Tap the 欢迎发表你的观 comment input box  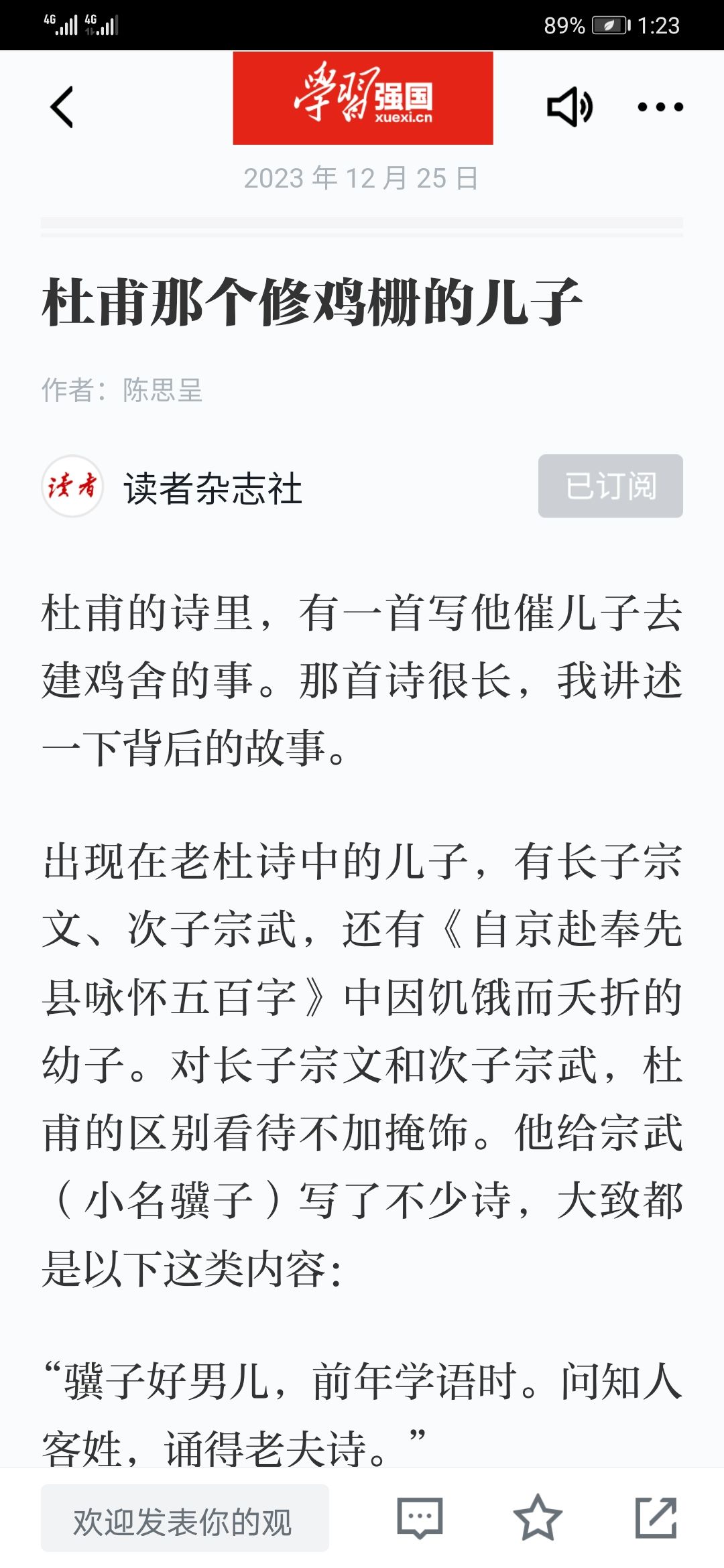(185, 1518)
